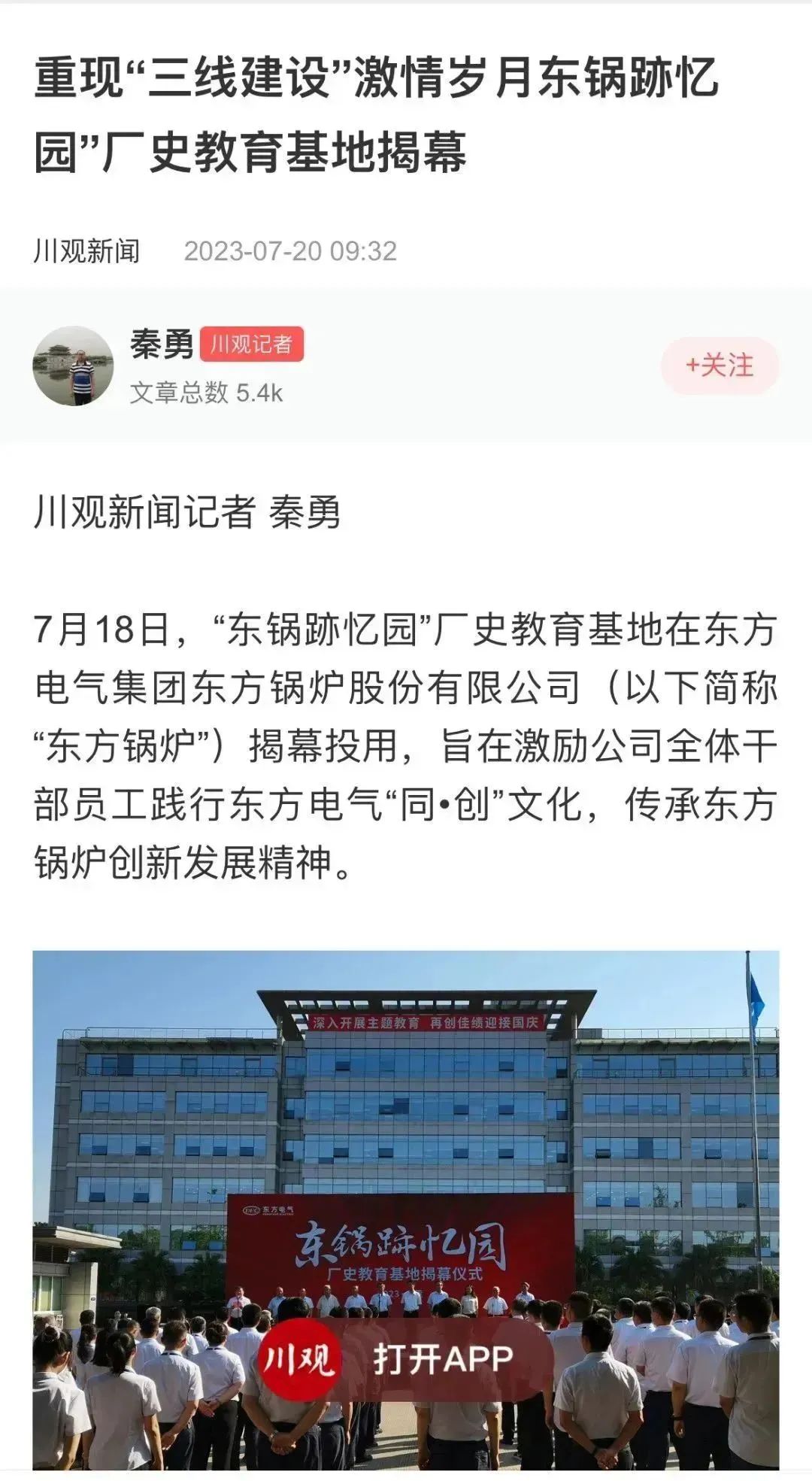Open 秦勇's profile avatar
This screenshot has height=1481, width=812.
(73, 366)
